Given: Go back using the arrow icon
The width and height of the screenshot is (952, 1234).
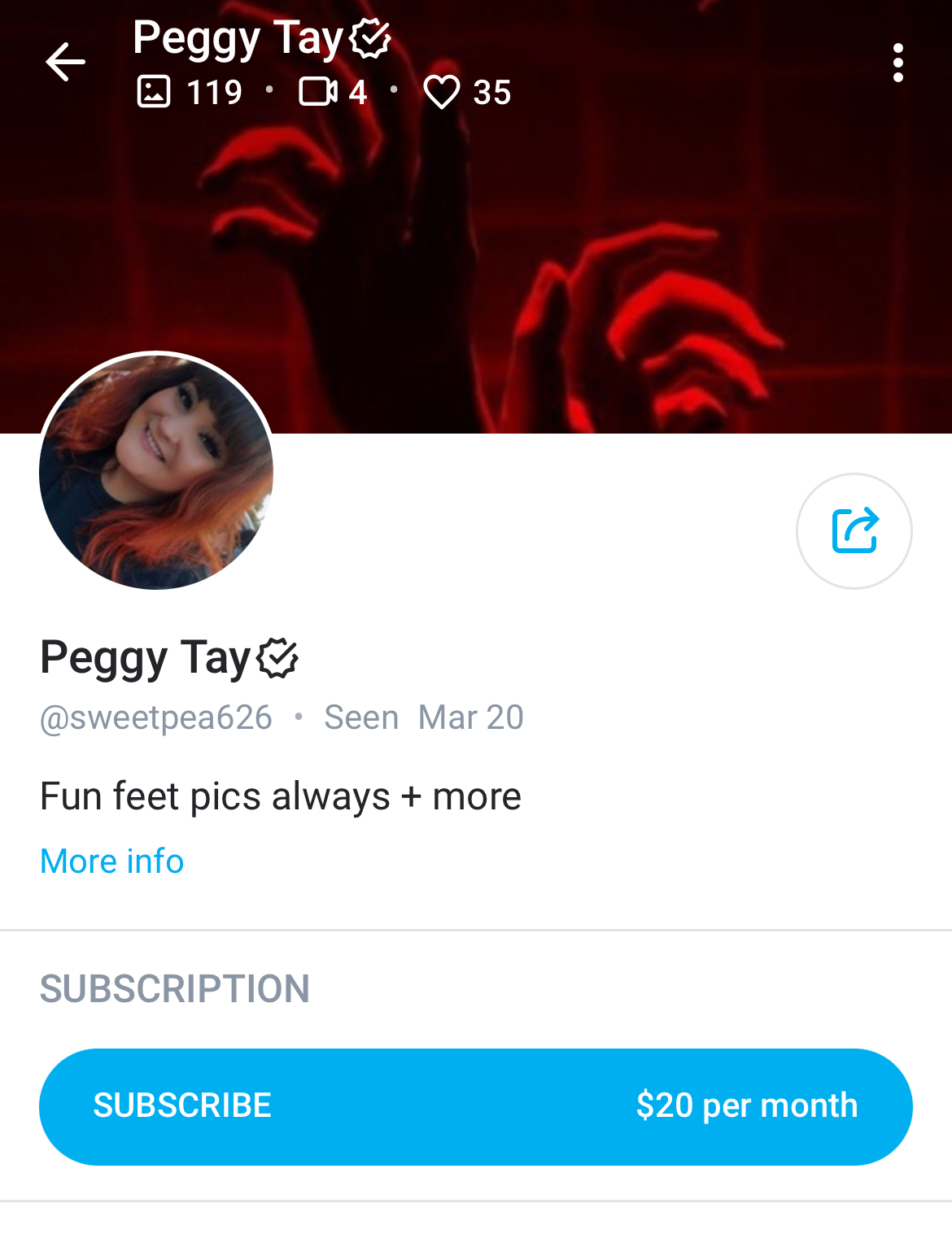Looking at the screenshot, I should (x=65, y=63).
